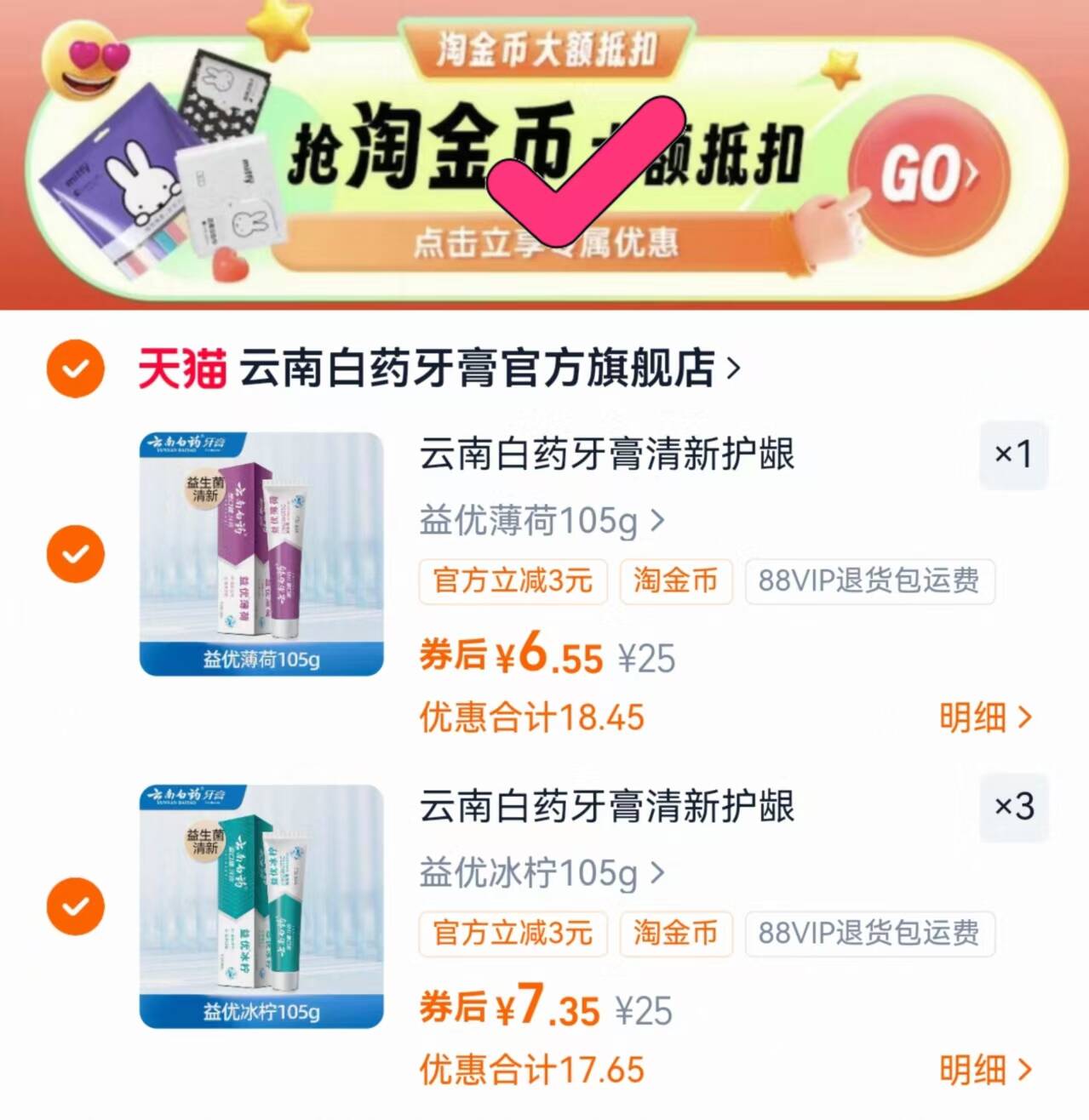Screen dimensions: 1089x1120
Task: Open the 益优冰柠105g SKU selector
Action: coord(541,872)
